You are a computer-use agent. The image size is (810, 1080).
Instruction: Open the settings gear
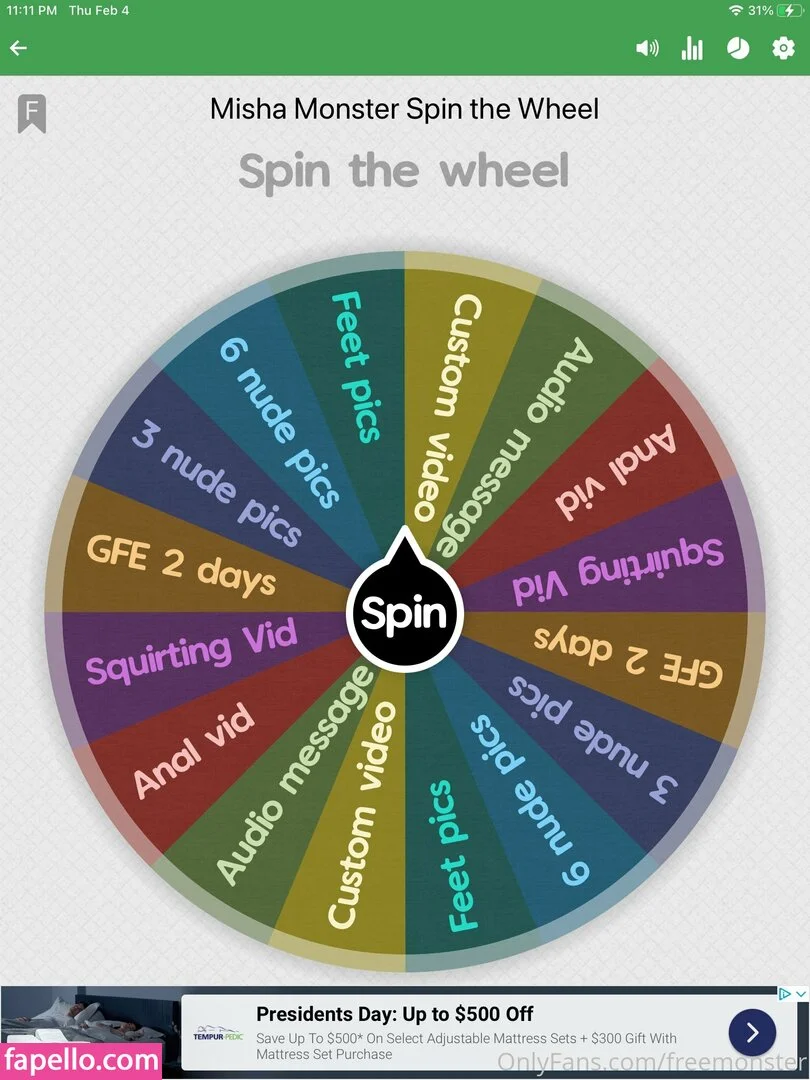pyautogui.click(x=783, y=48)
